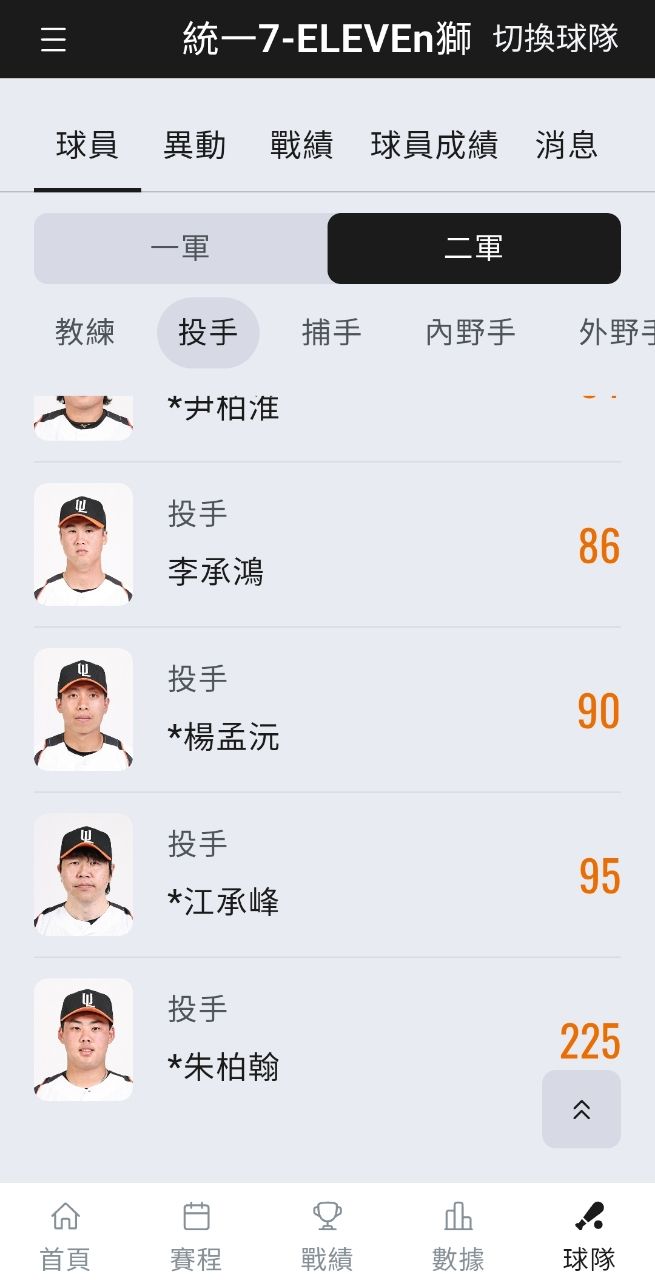The height and width of the screenshot is (1280, 655).
Task: Open 賽程 in bottom navigation
Action: (196, 1236)
